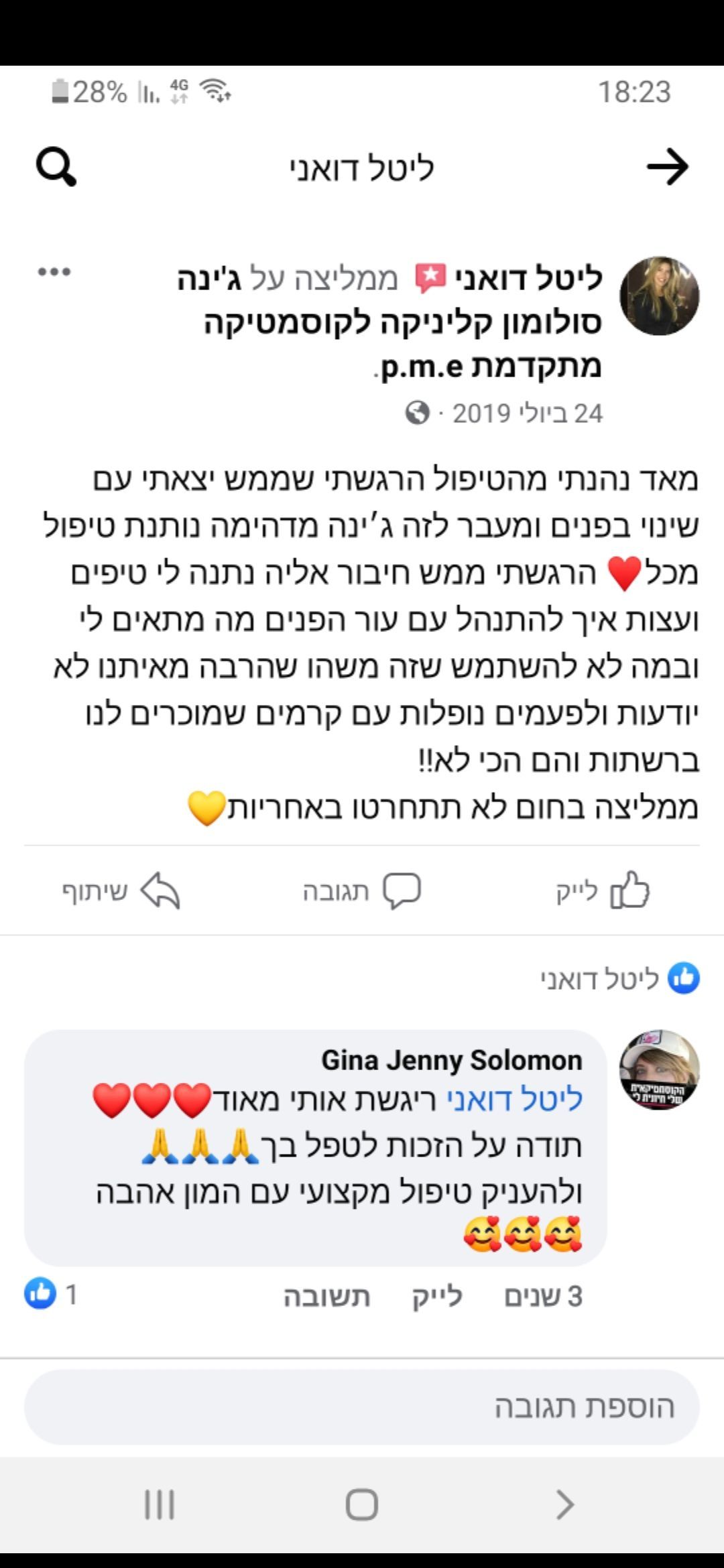Open the post's three-dot options menu
The height and width of the screenshot is (1568, 724).
click(54, 272)
